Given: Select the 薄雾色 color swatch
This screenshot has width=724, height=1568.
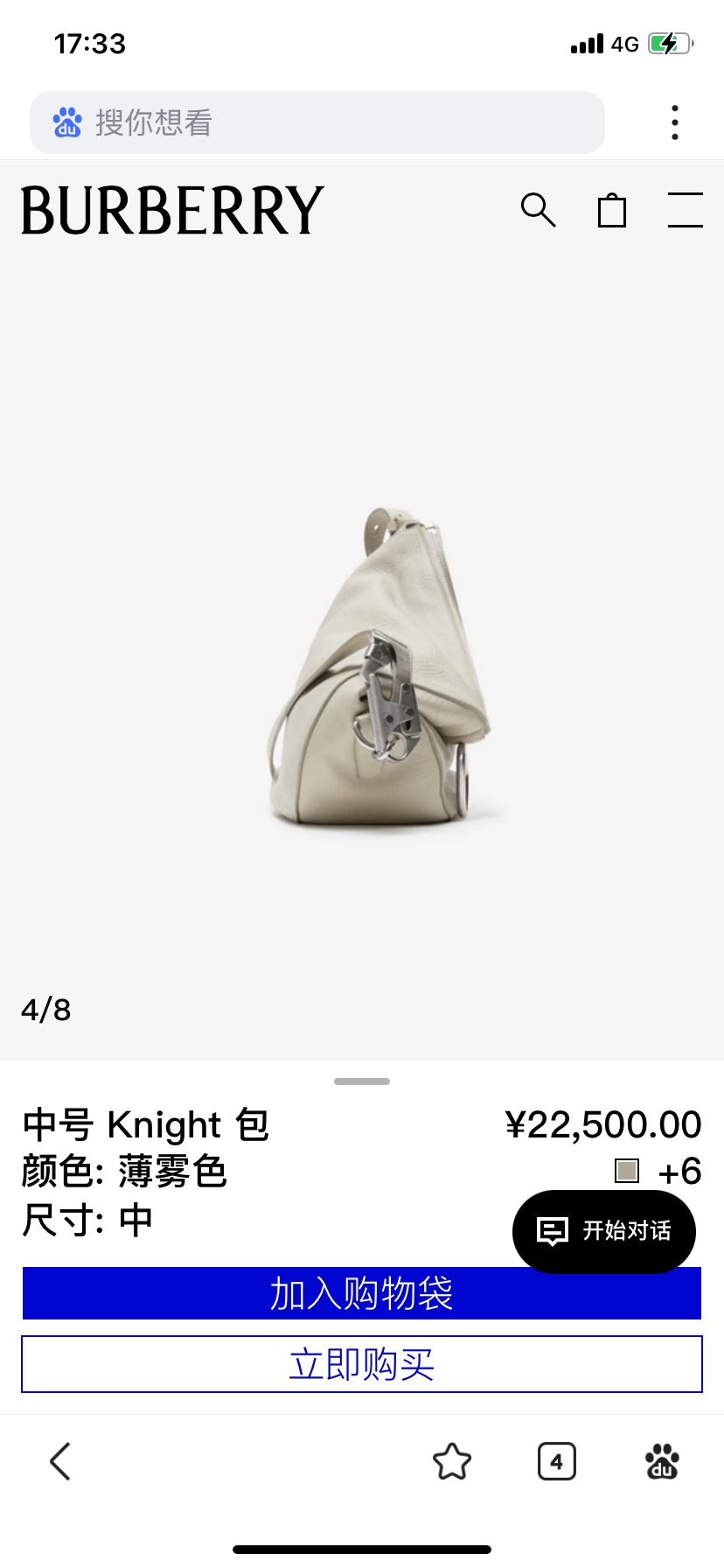Looking at the screenshot, I should coord(627,1171).
